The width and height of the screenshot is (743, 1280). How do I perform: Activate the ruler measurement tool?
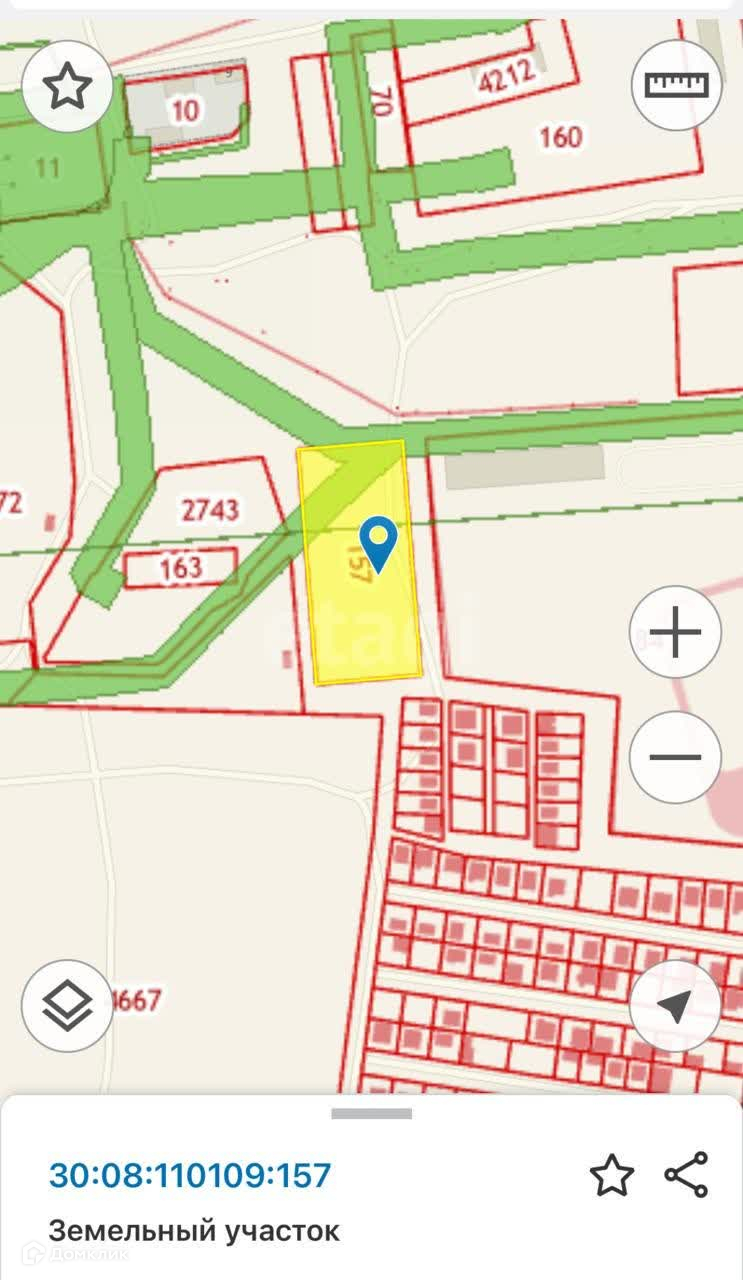(676, 84)
